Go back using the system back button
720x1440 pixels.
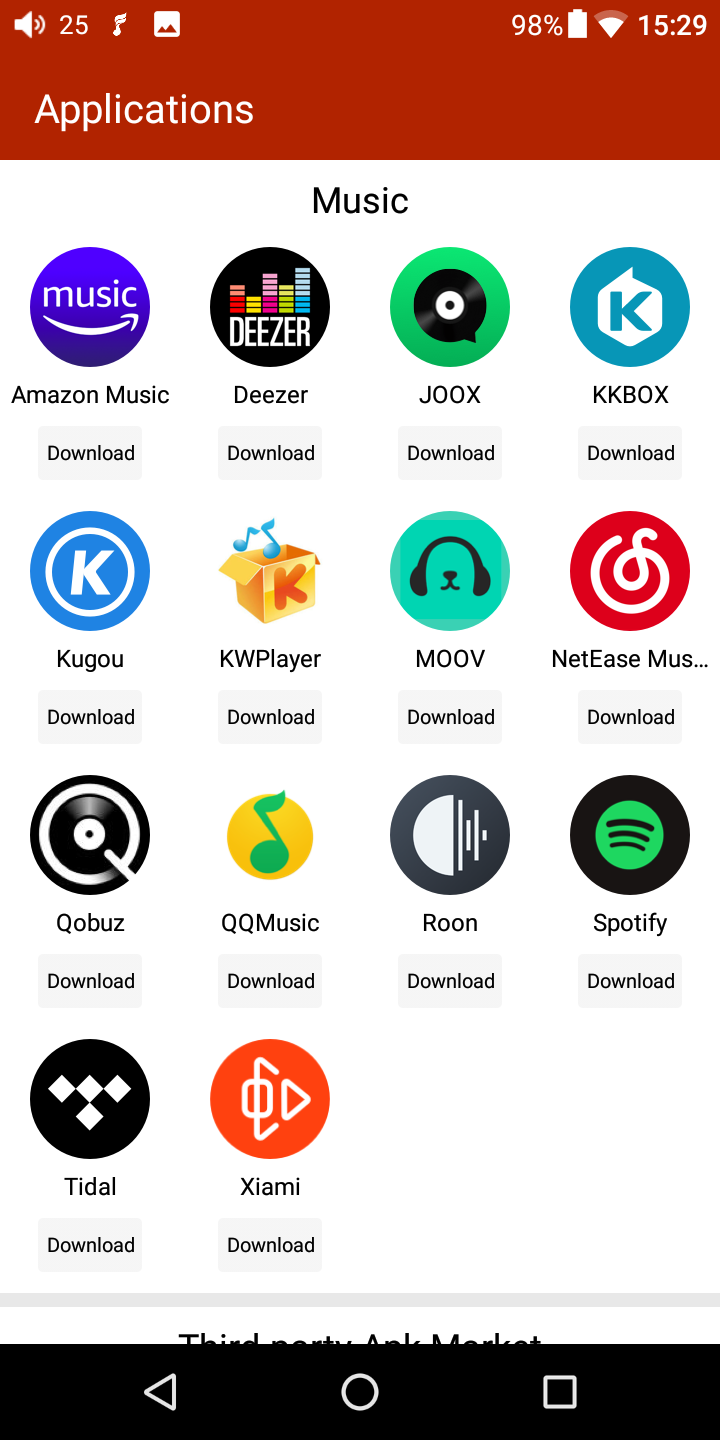point(161,1391)
